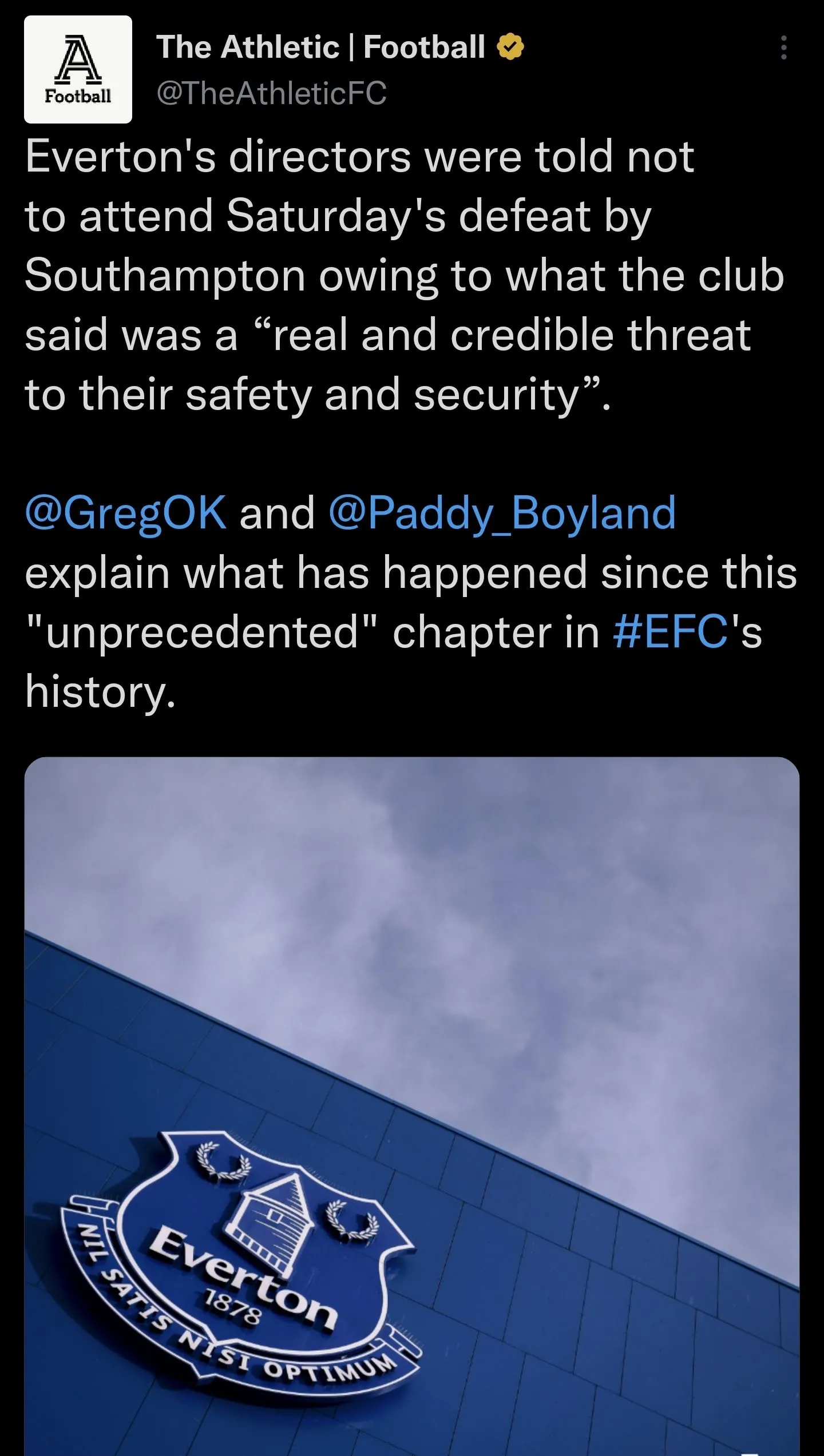The width and height of the screenshot is (824, 1456).
Task: Open The Athletic | Football account name
Action: [x=320, y=47]
